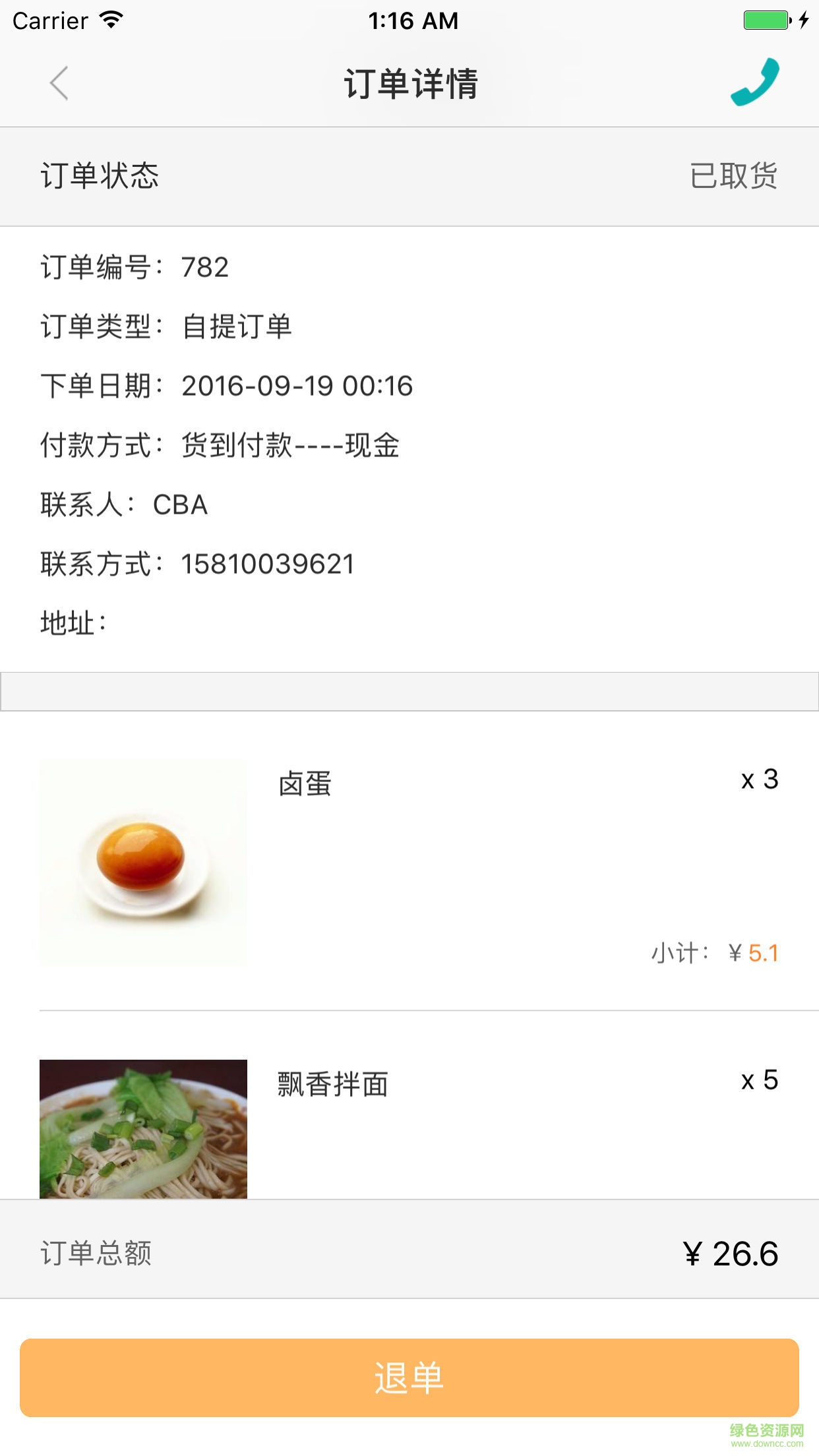Tap the battery indicator
819x1456 pixels.
(x=764, y=20)
